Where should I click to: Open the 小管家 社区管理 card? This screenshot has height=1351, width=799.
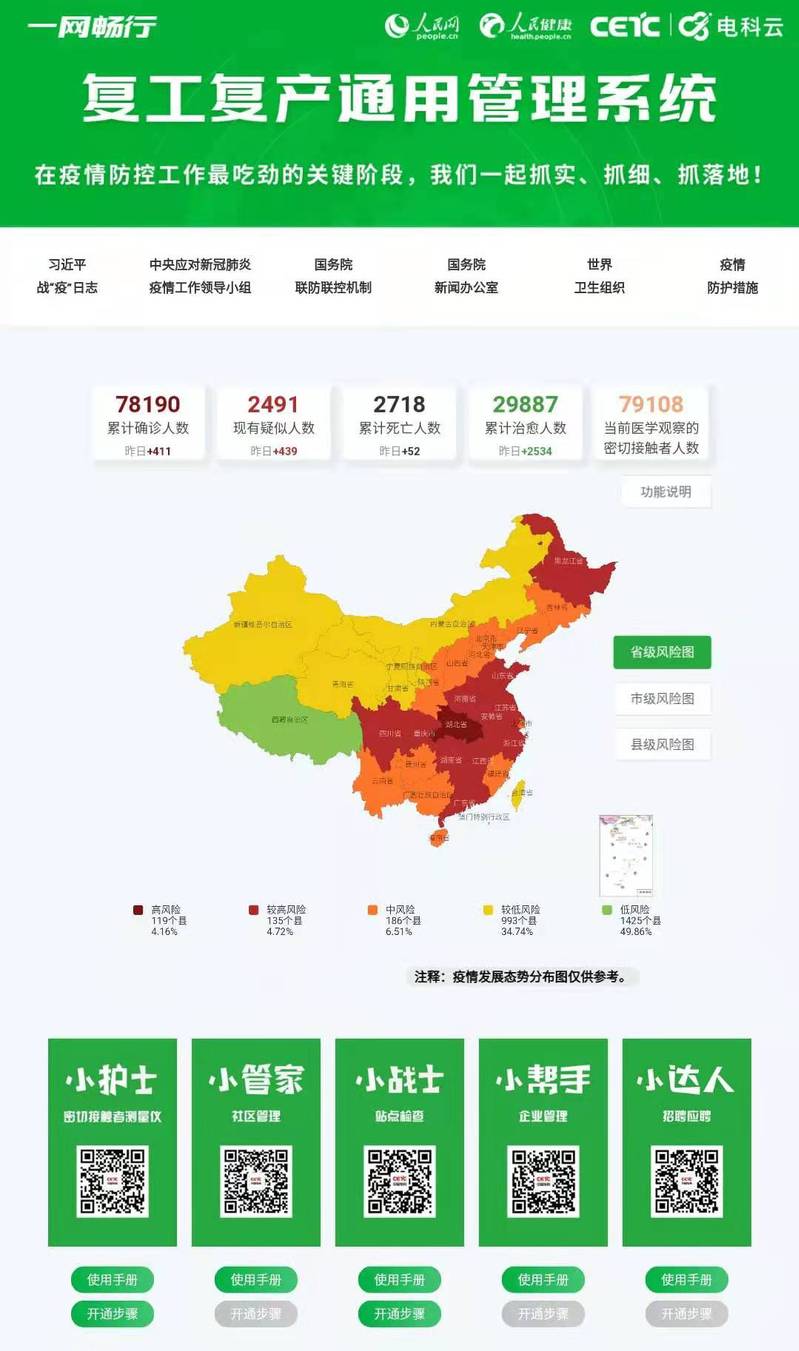tap(256, 1140)
